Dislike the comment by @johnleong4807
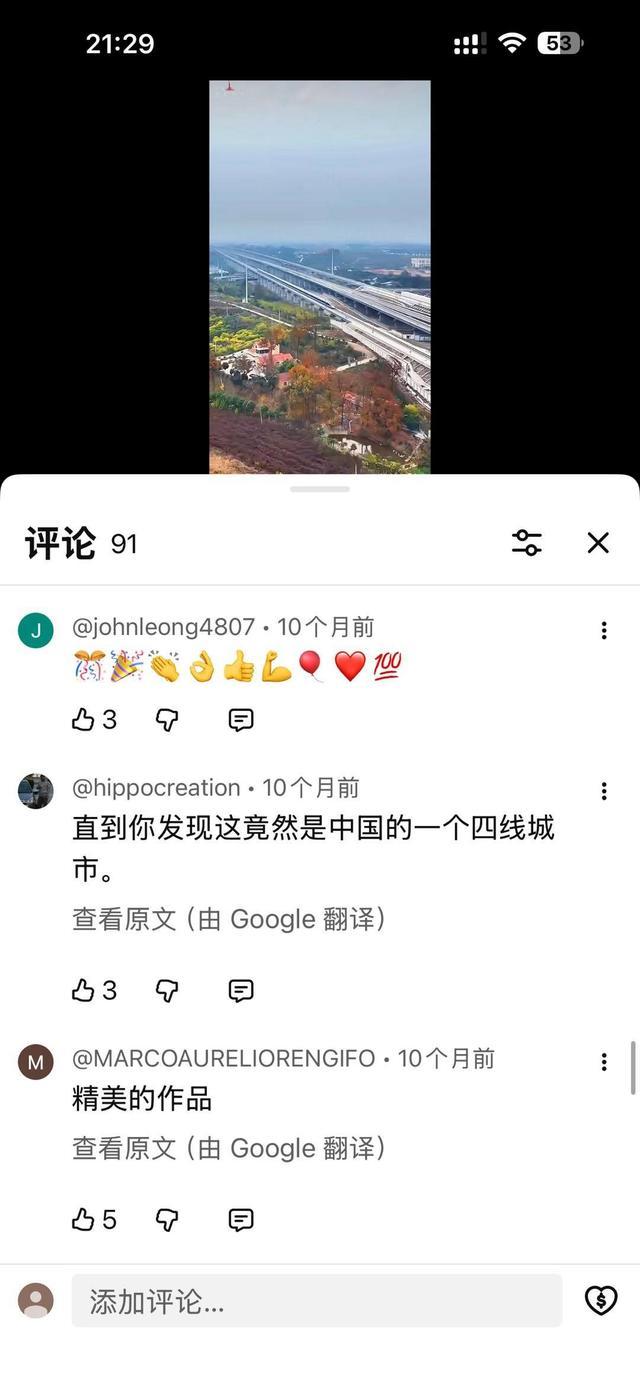 (167, 720)
